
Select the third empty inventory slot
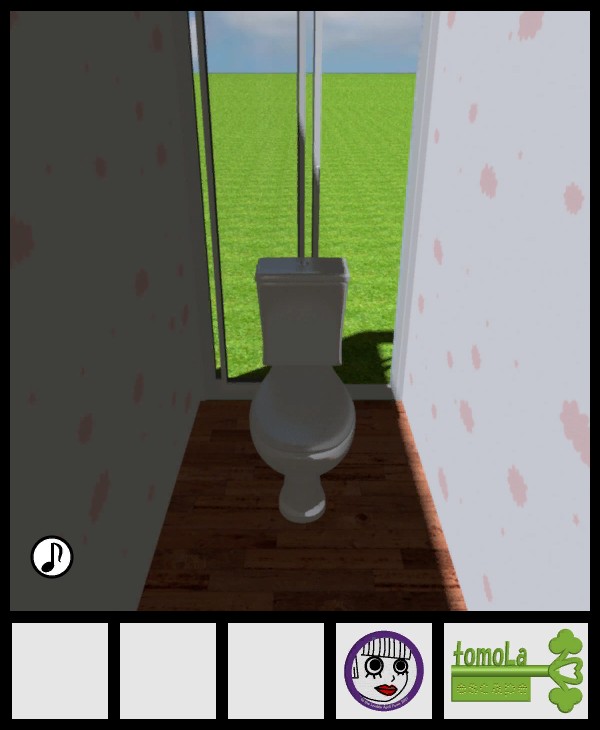(x=276, y=671)
